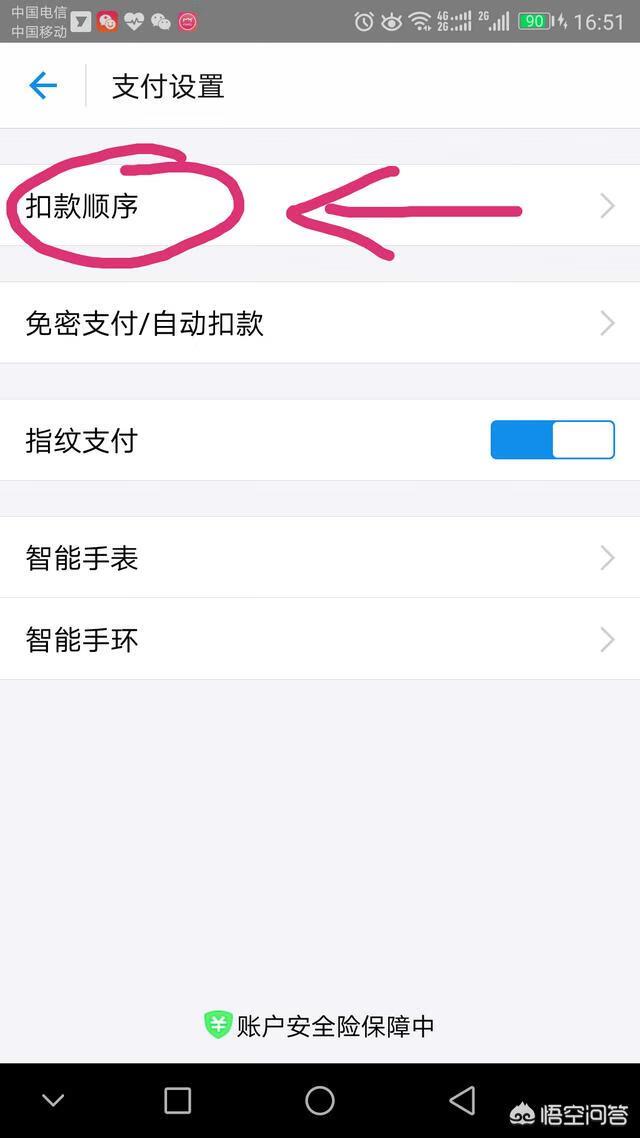
Task: Toggle the 指纹支付 switch
Action: (x=553, y=440)
